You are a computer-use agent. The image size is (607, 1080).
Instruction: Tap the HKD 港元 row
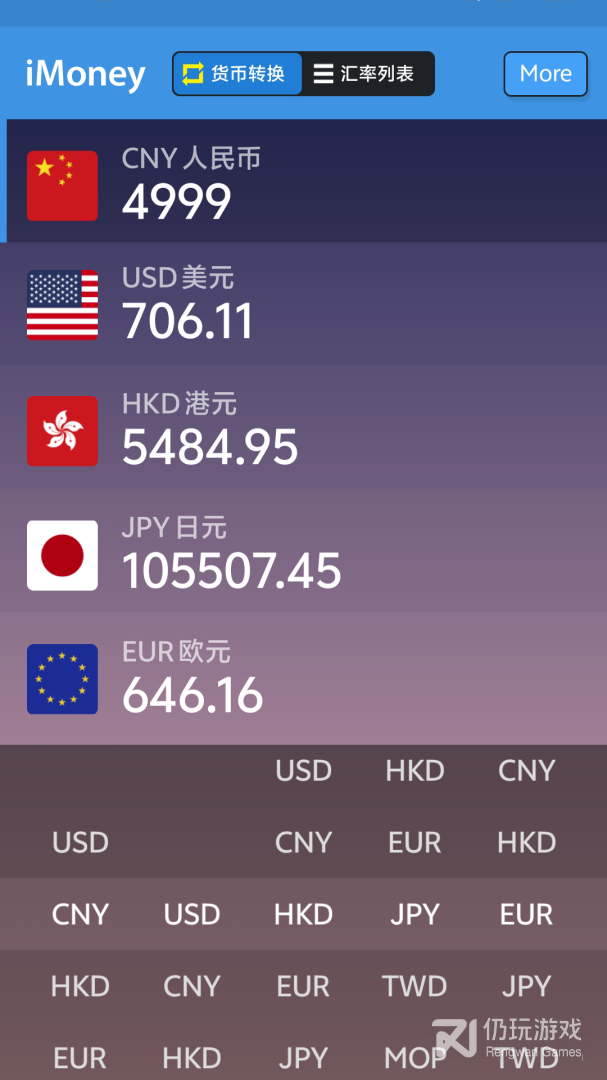click(x=303, y=428)
